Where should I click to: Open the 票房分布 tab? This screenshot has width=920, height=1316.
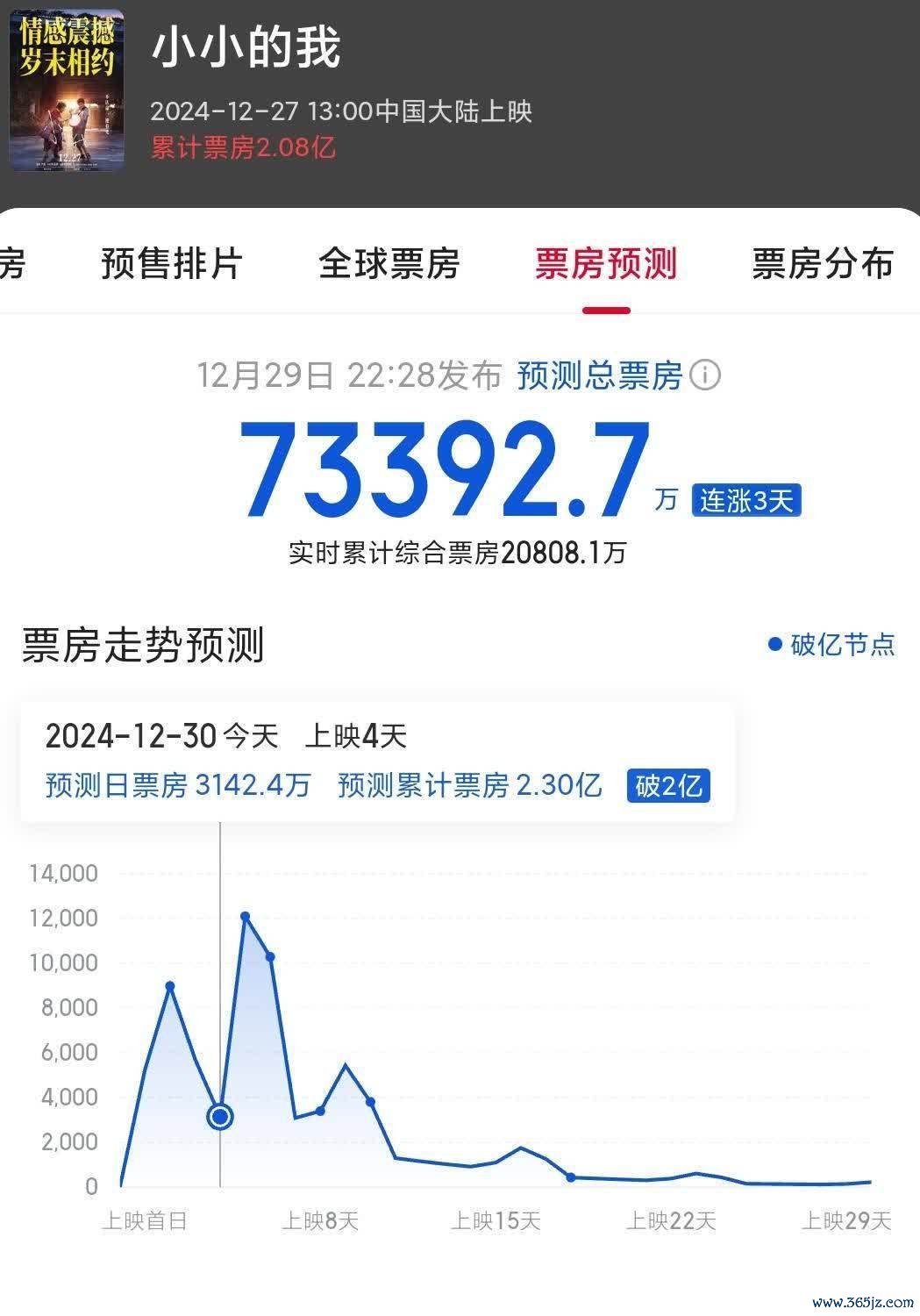click(x=822, y=263)
